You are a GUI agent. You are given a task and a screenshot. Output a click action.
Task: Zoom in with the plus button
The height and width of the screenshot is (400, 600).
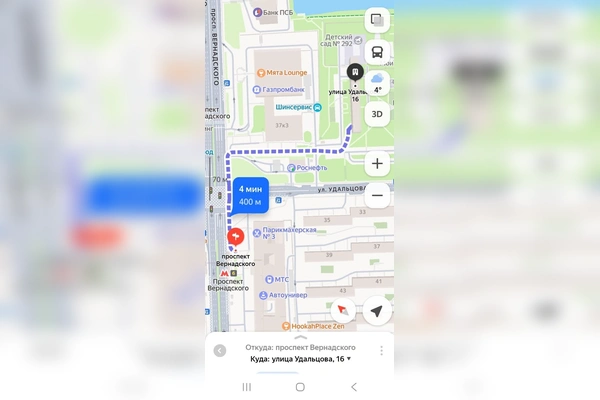tap(376, 163)
